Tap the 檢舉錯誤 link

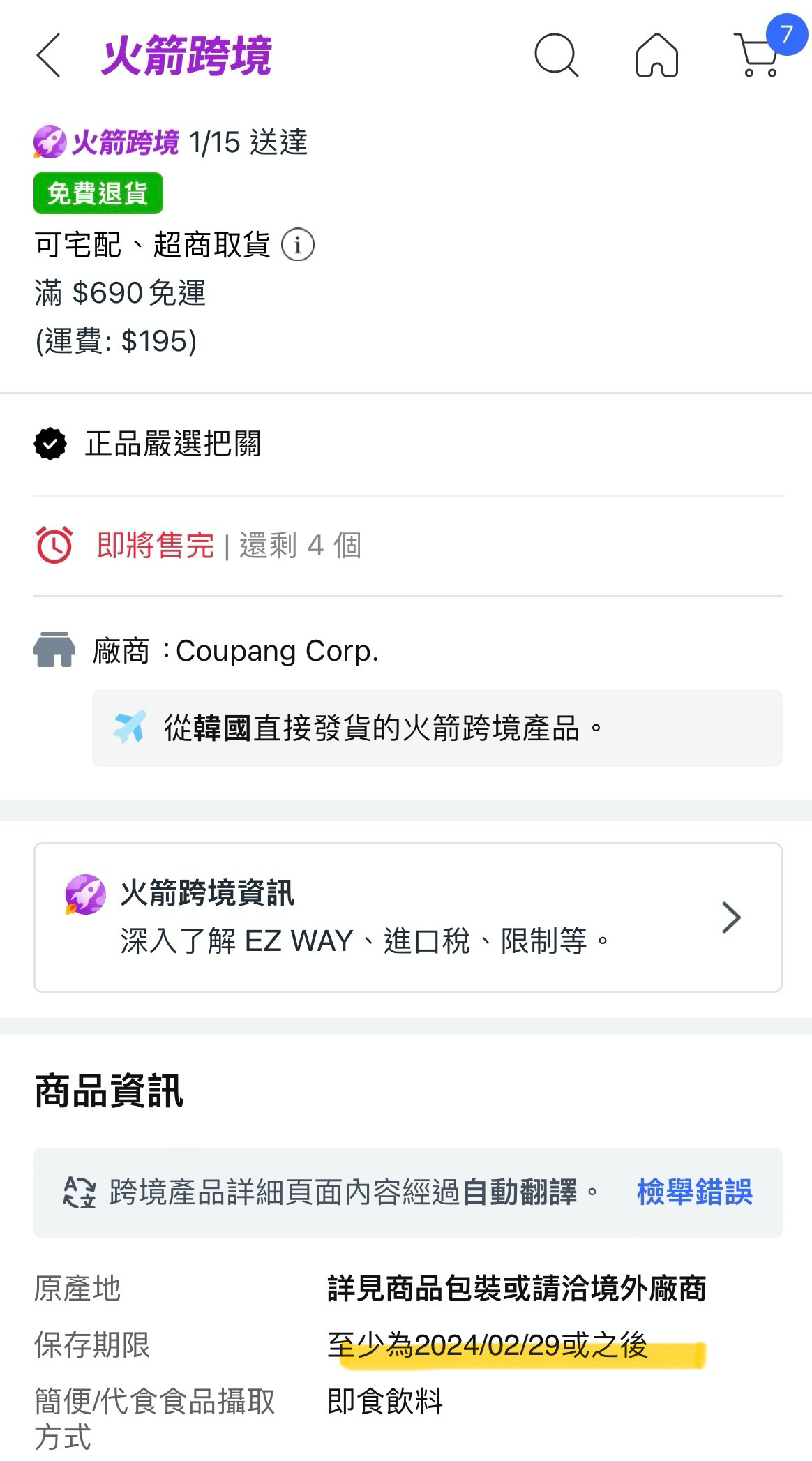[694, 1192]
